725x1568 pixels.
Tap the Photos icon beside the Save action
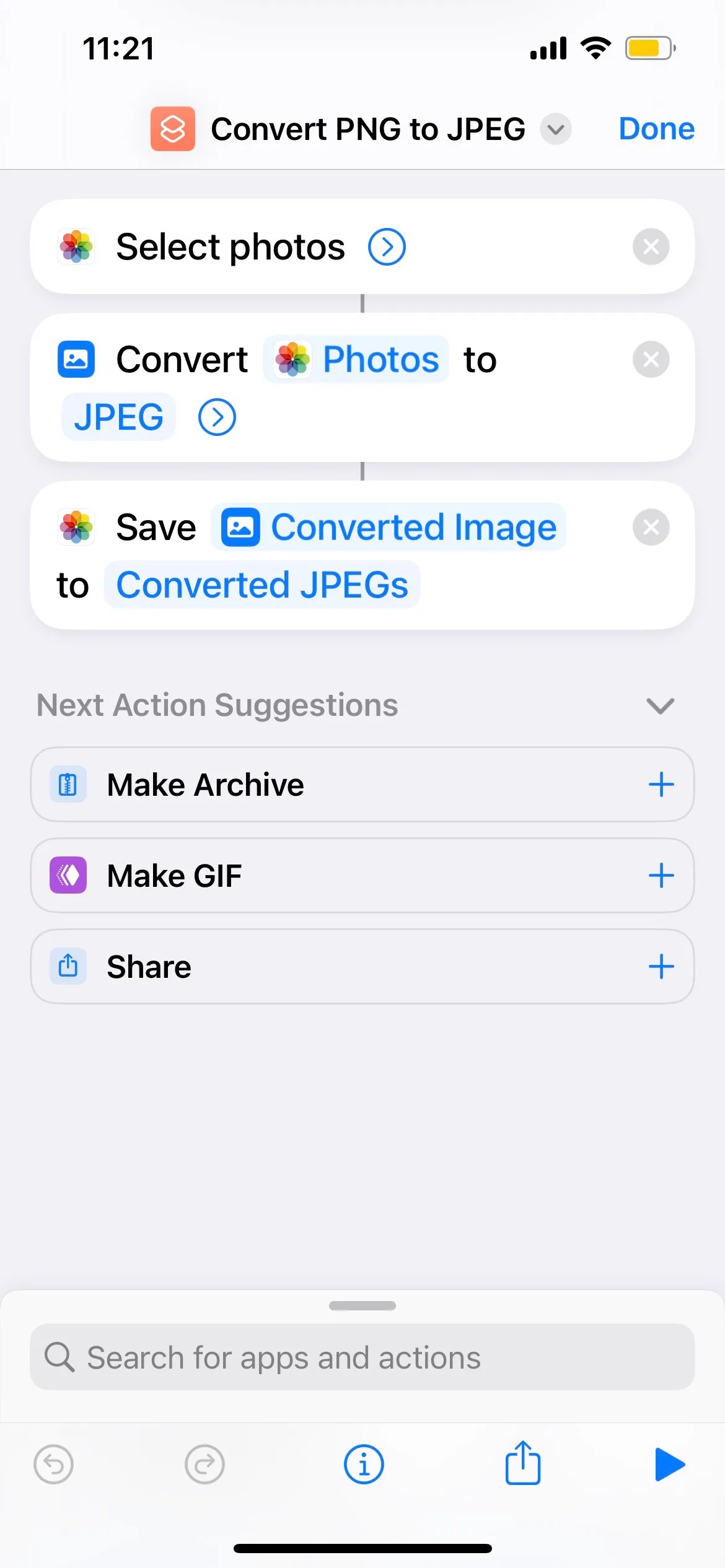[76, 527]
